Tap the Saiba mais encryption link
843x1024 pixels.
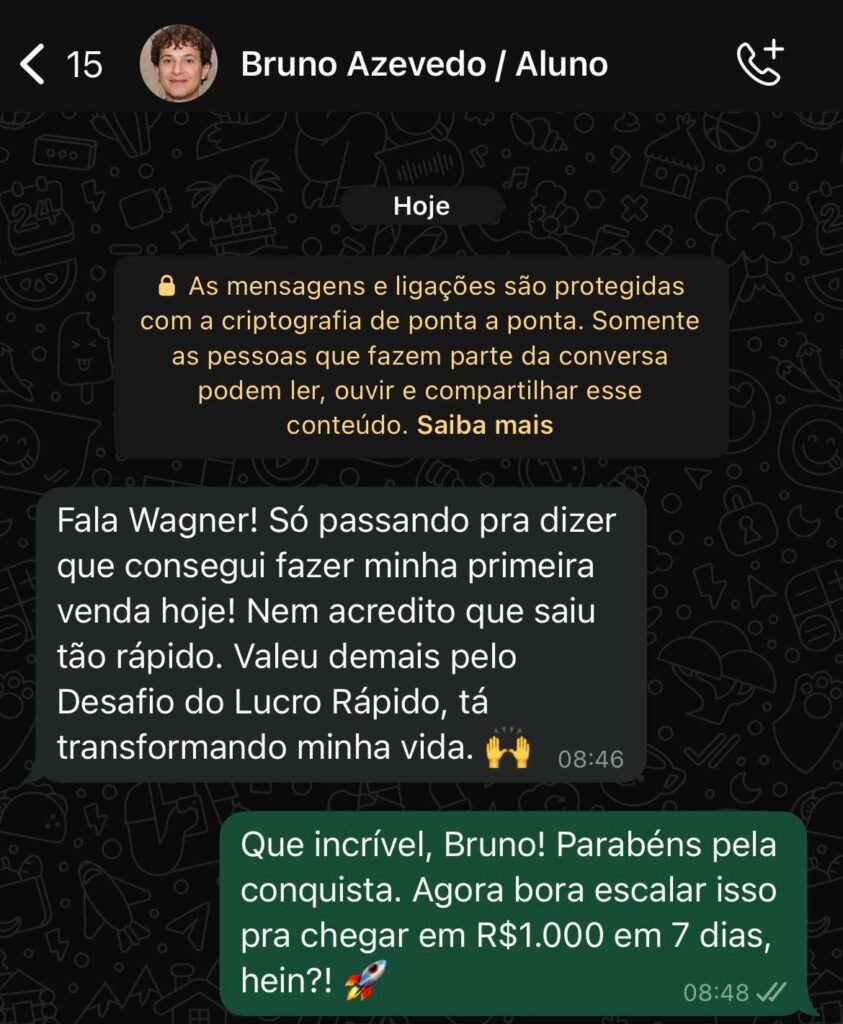point(485,424)
